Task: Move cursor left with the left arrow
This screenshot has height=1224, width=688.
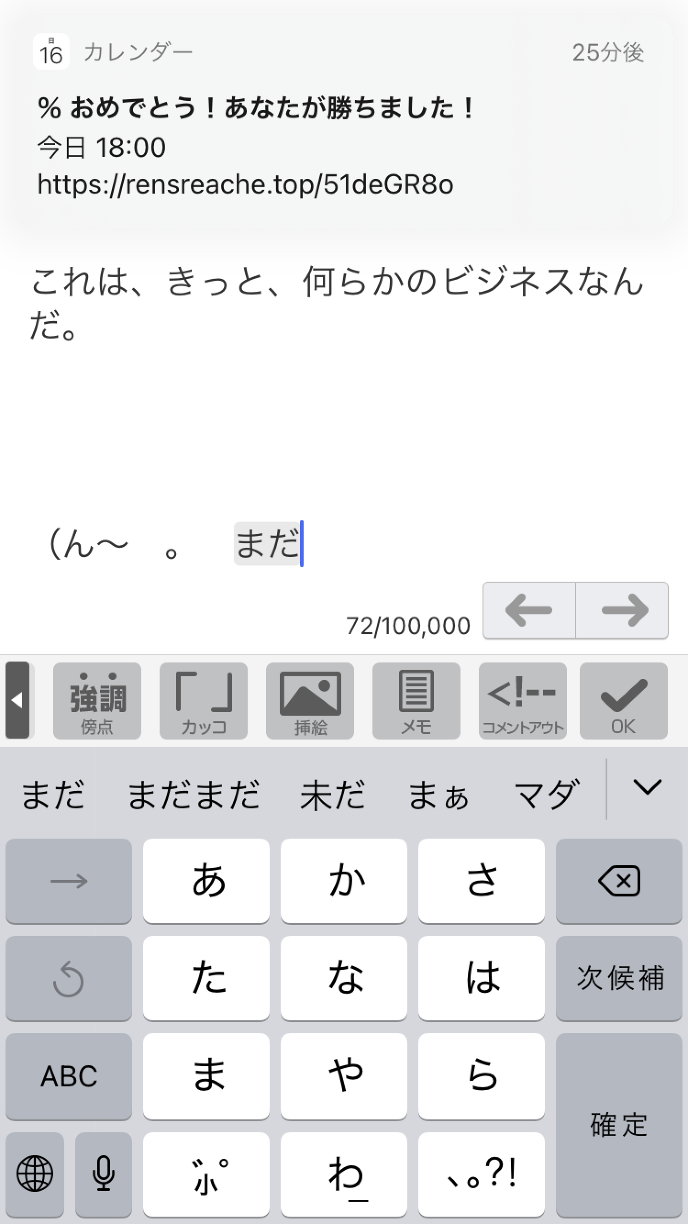Action: pyautogui.click(x=529, y=610)
